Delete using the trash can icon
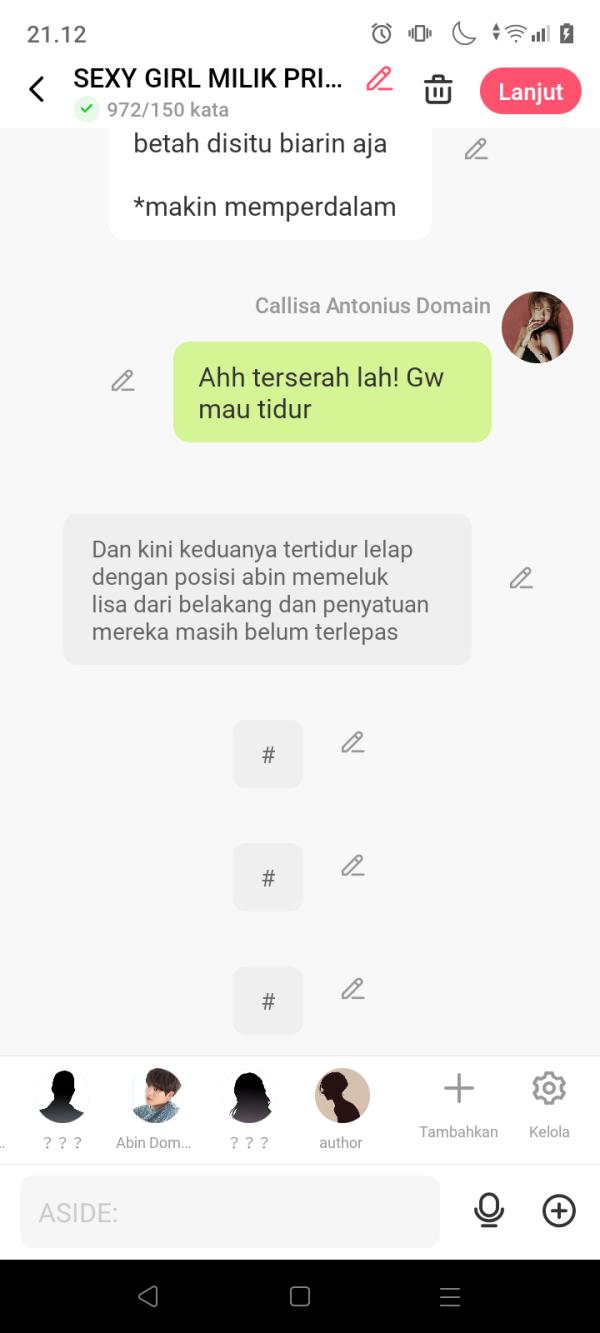 tap(438, 90)
